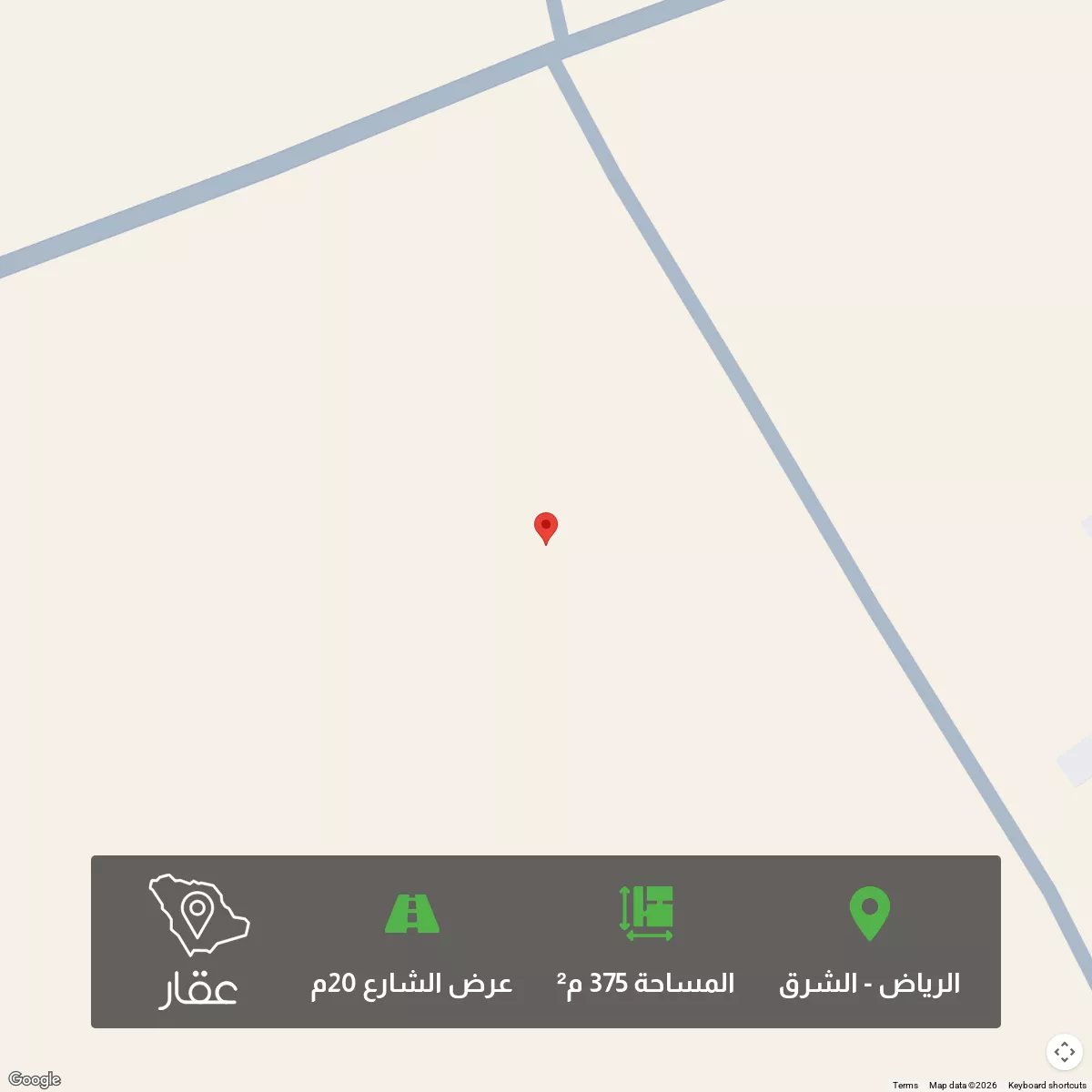Show the map keyboard shortcuts
Image resolution: width=1092 pixels, height=1092 pixels.
click(x=1046, y=1085)
